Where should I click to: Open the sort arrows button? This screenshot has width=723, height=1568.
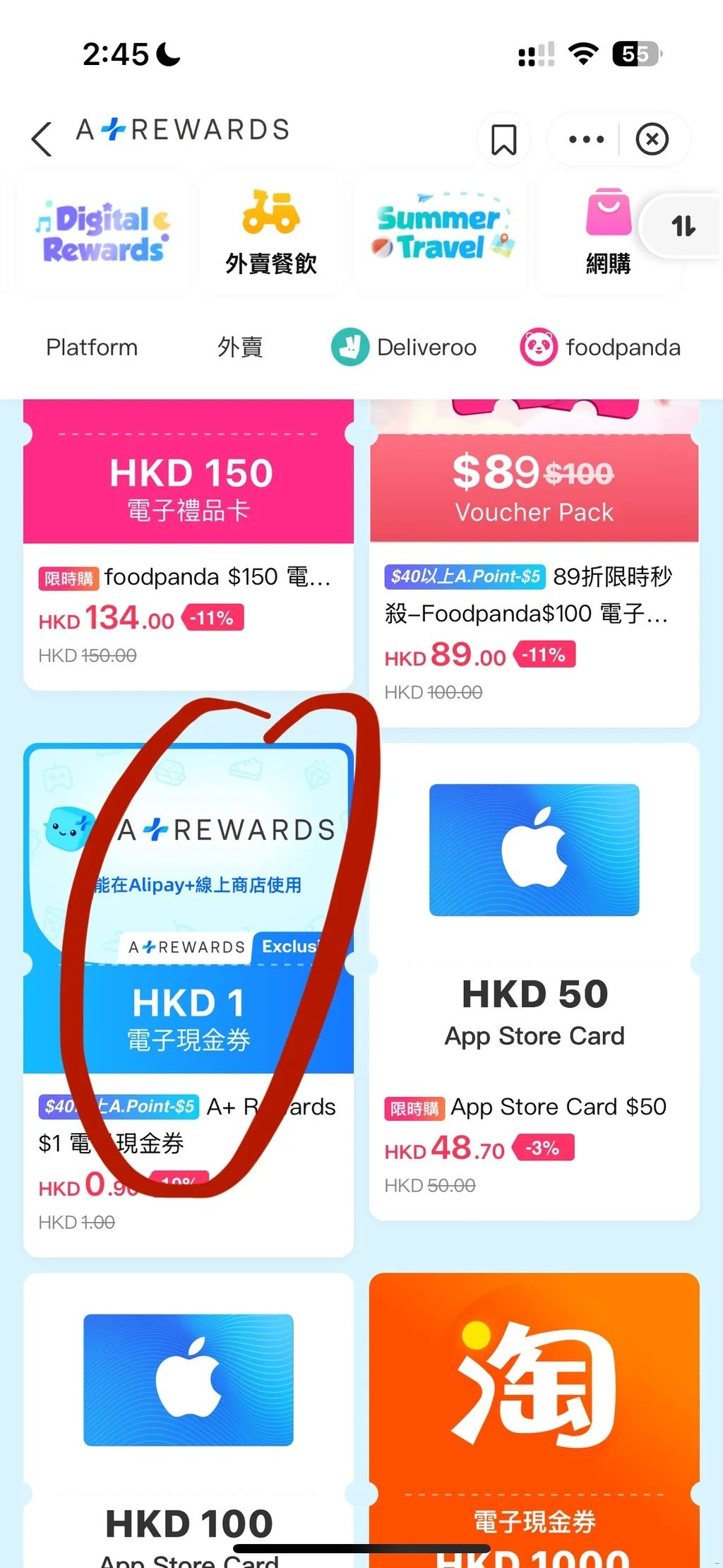pyautogui.click(x=683, y=227)
